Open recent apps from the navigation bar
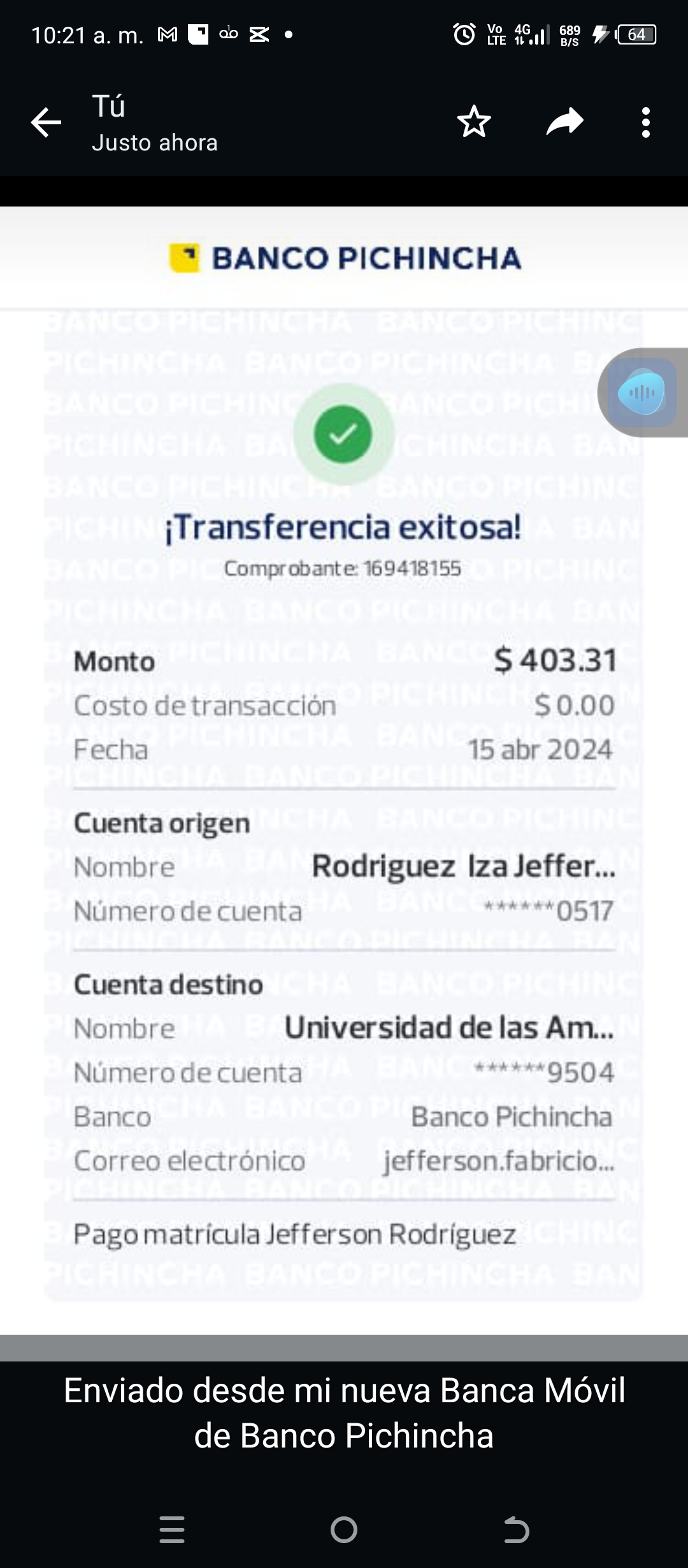The width and height of the screenshot is (688, 1568). (172, 1529)
